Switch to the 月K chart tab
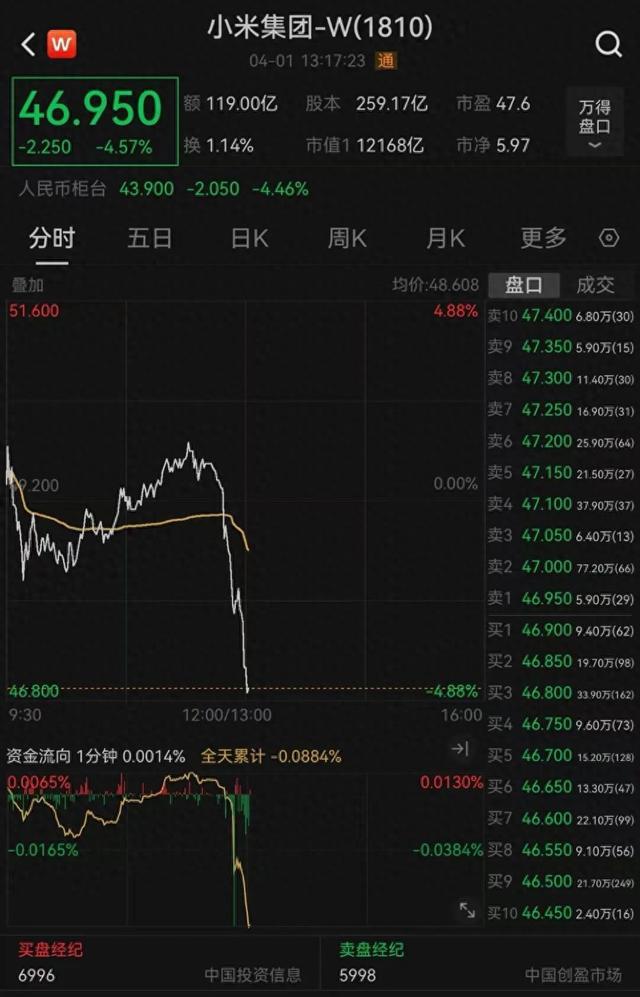The height and width of the screenshot is (997, 640). point(445,238)
